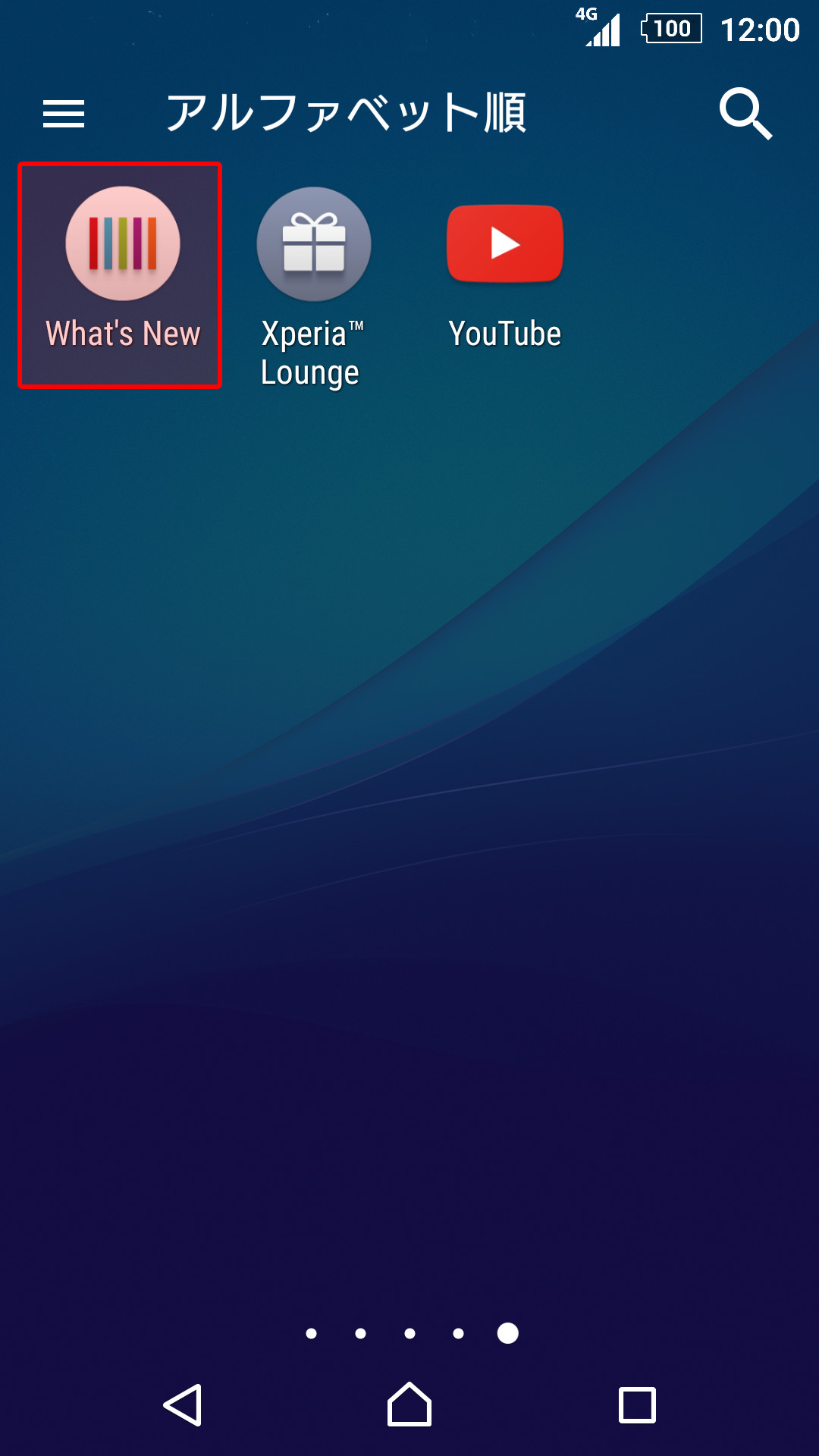This screenshot has width=819, height=1456.
Task: Search apps with the magnifier icon
Action: tap(745, 115)
